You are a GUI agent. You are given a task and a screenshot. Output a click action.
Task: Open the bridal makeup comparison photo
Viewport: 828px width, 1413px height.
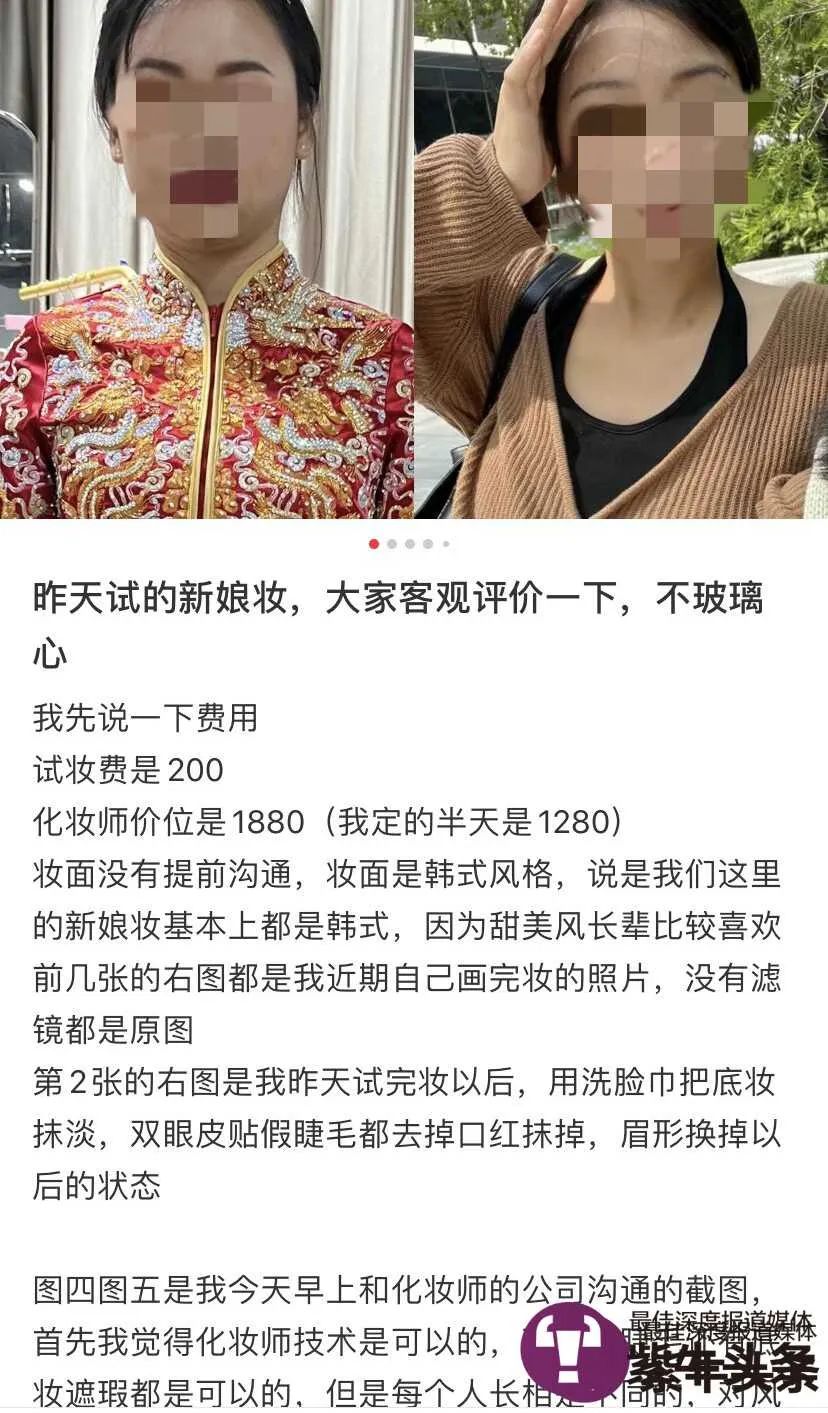point(414,260)
